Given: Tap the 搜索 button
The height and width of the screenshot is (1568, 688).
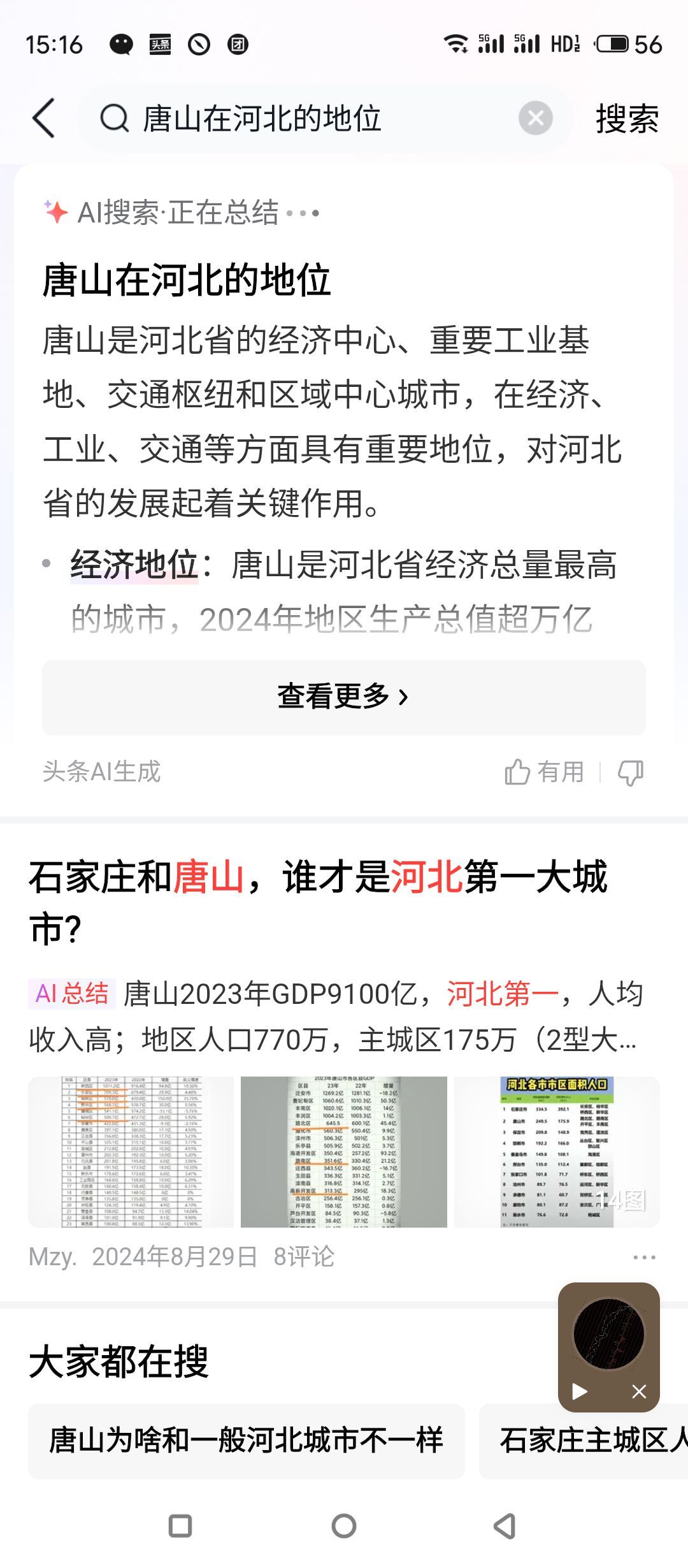Looking at the screenshot, I should coord(627,119).
